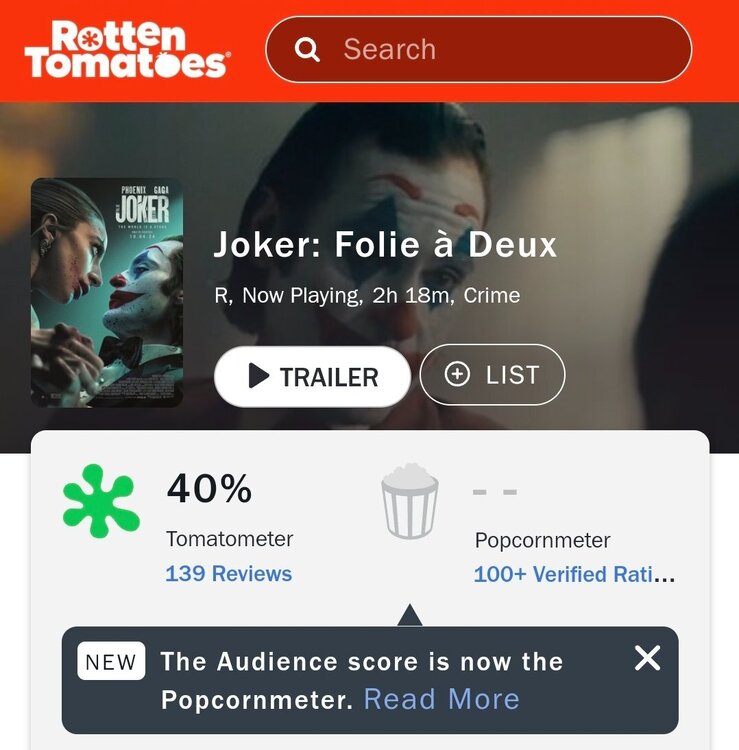Open the Joker movie poster thumbnail

coord(107,292)
